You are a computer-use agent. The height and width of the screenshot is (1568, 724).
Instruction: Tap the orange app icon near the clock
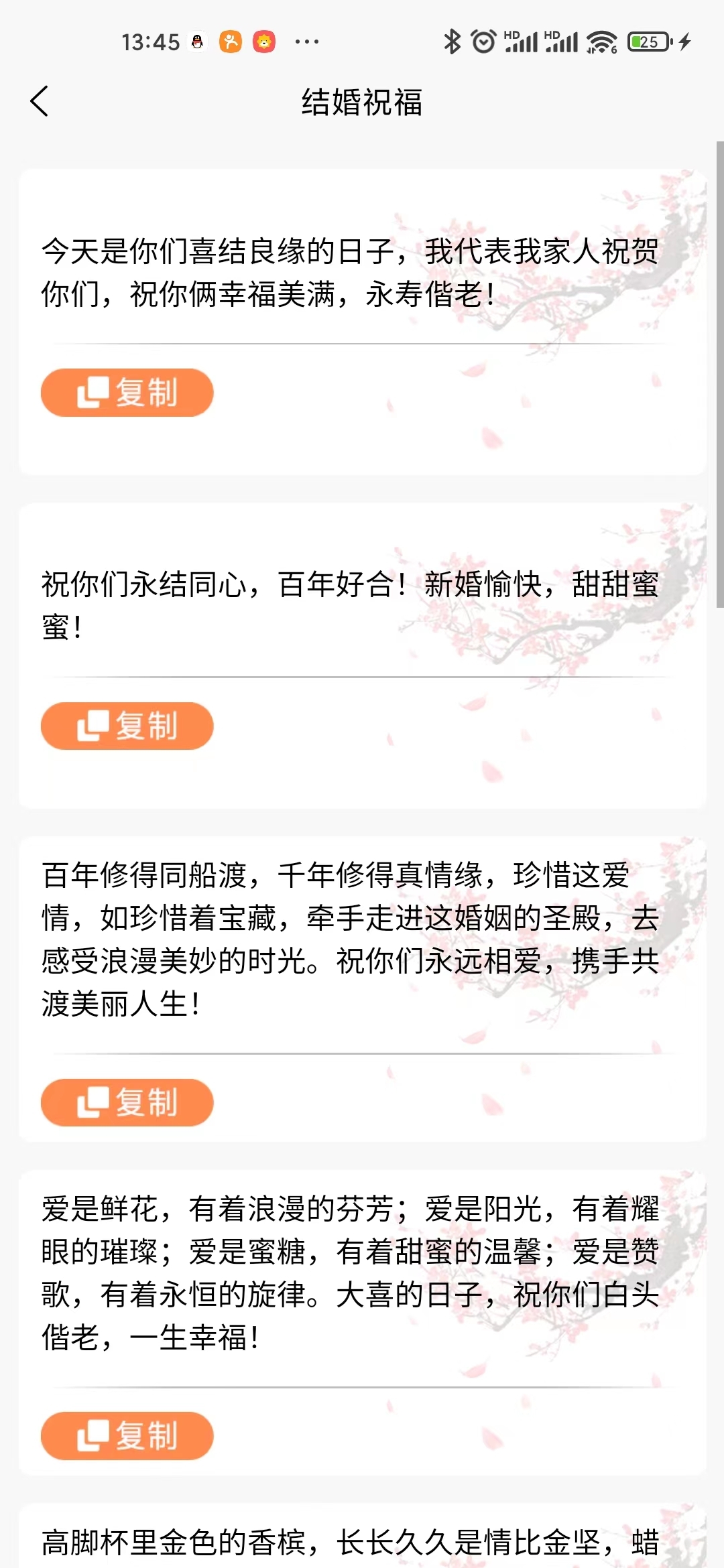[230, 42]
